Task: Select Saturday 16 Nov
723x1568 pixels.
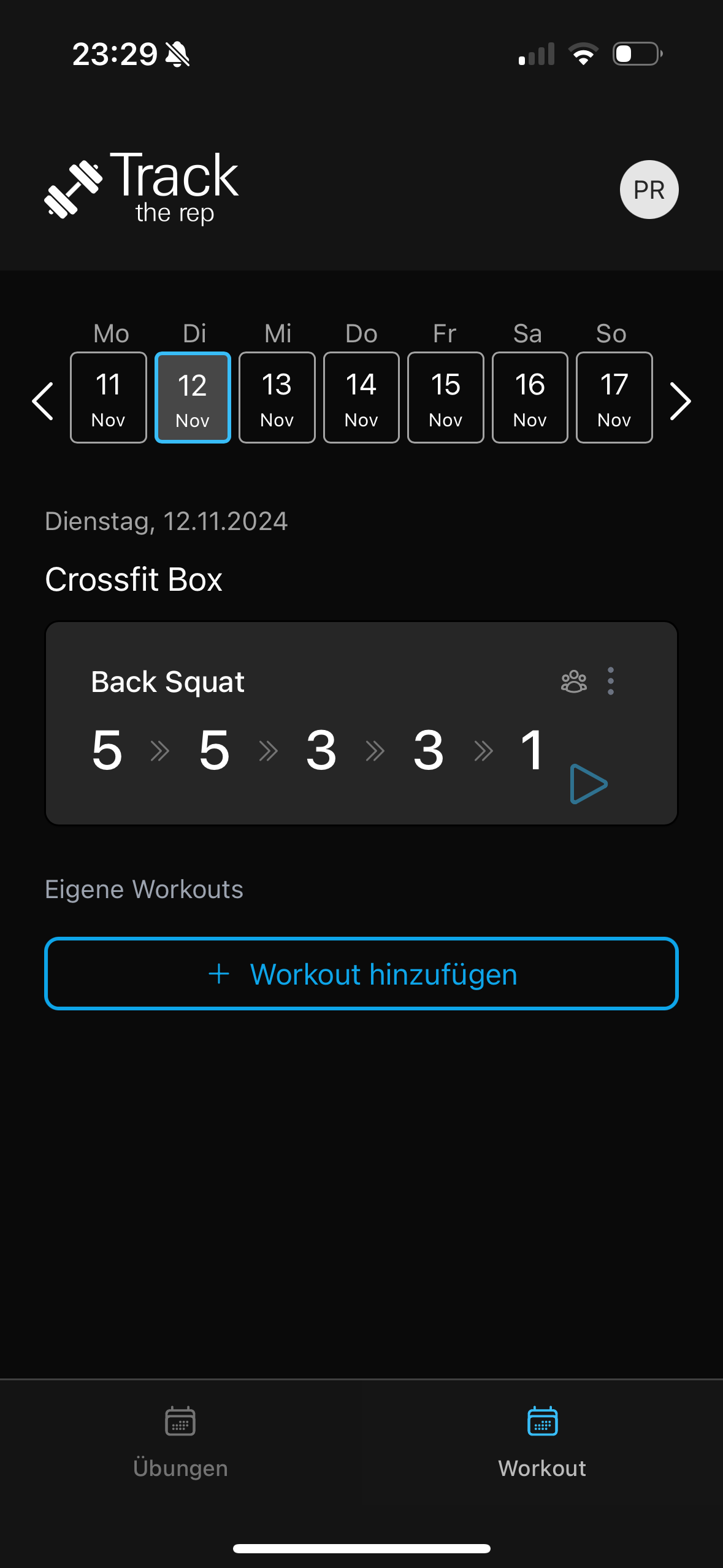Action: tap(530, 398)
